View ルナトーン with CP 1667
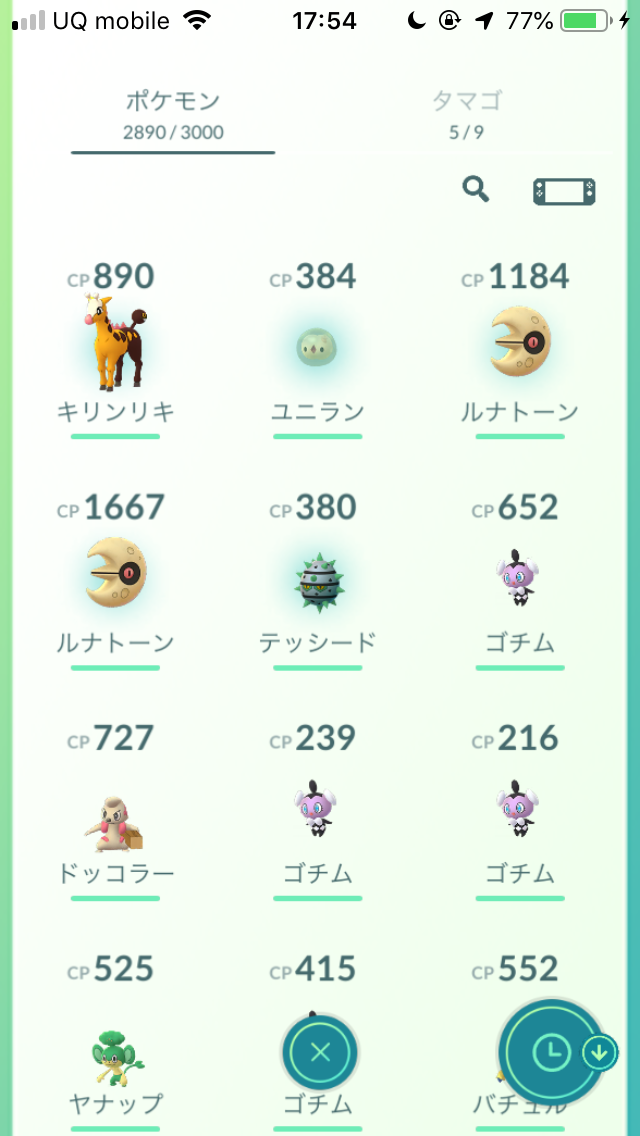Image resolution: width=640 pixels, height=1136 pixels. click(115, 575)
